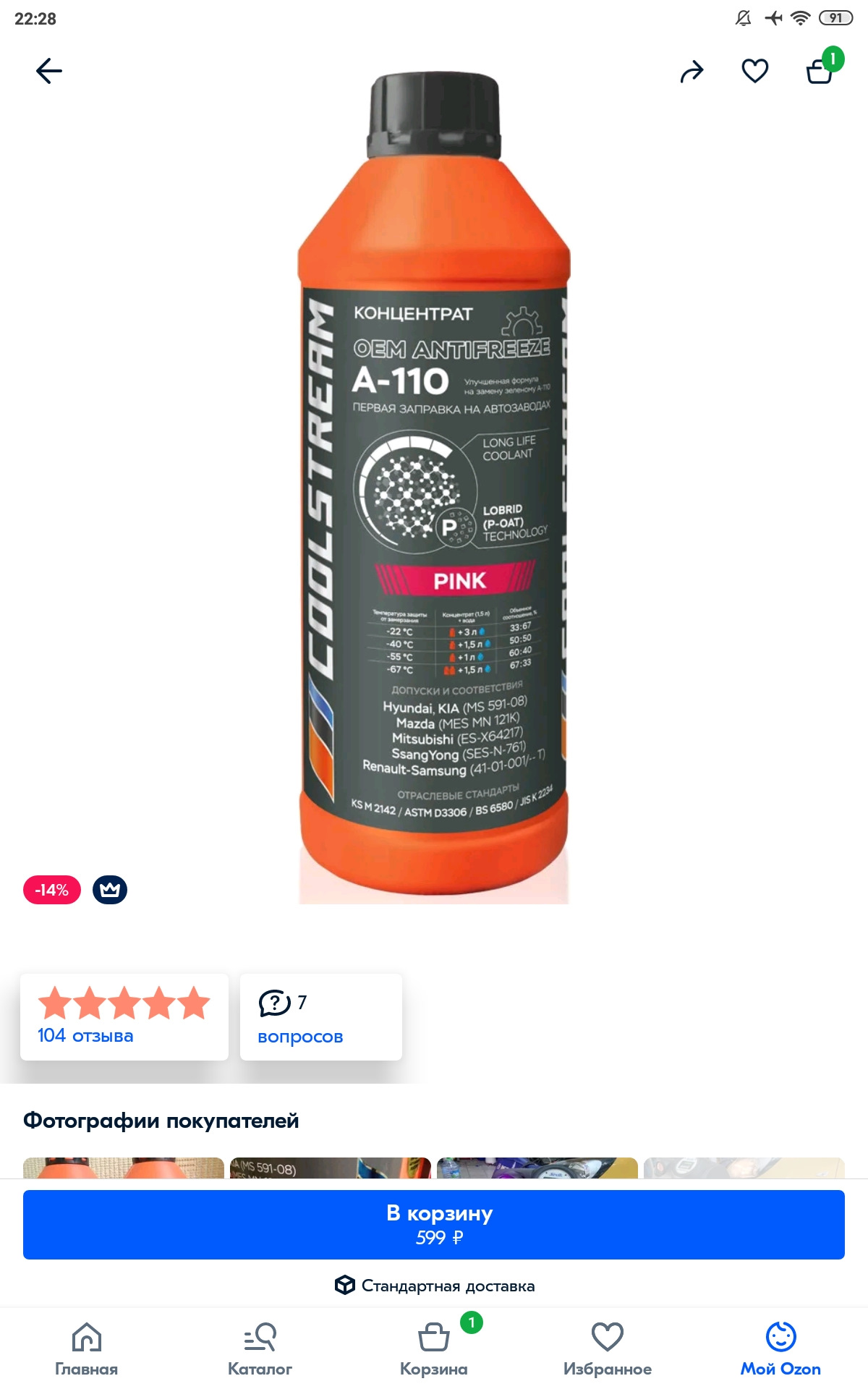Switch to the Корзина tab
Image resolution: width=868 pixels, height=1389 pixels.
tap(434, 1349)
